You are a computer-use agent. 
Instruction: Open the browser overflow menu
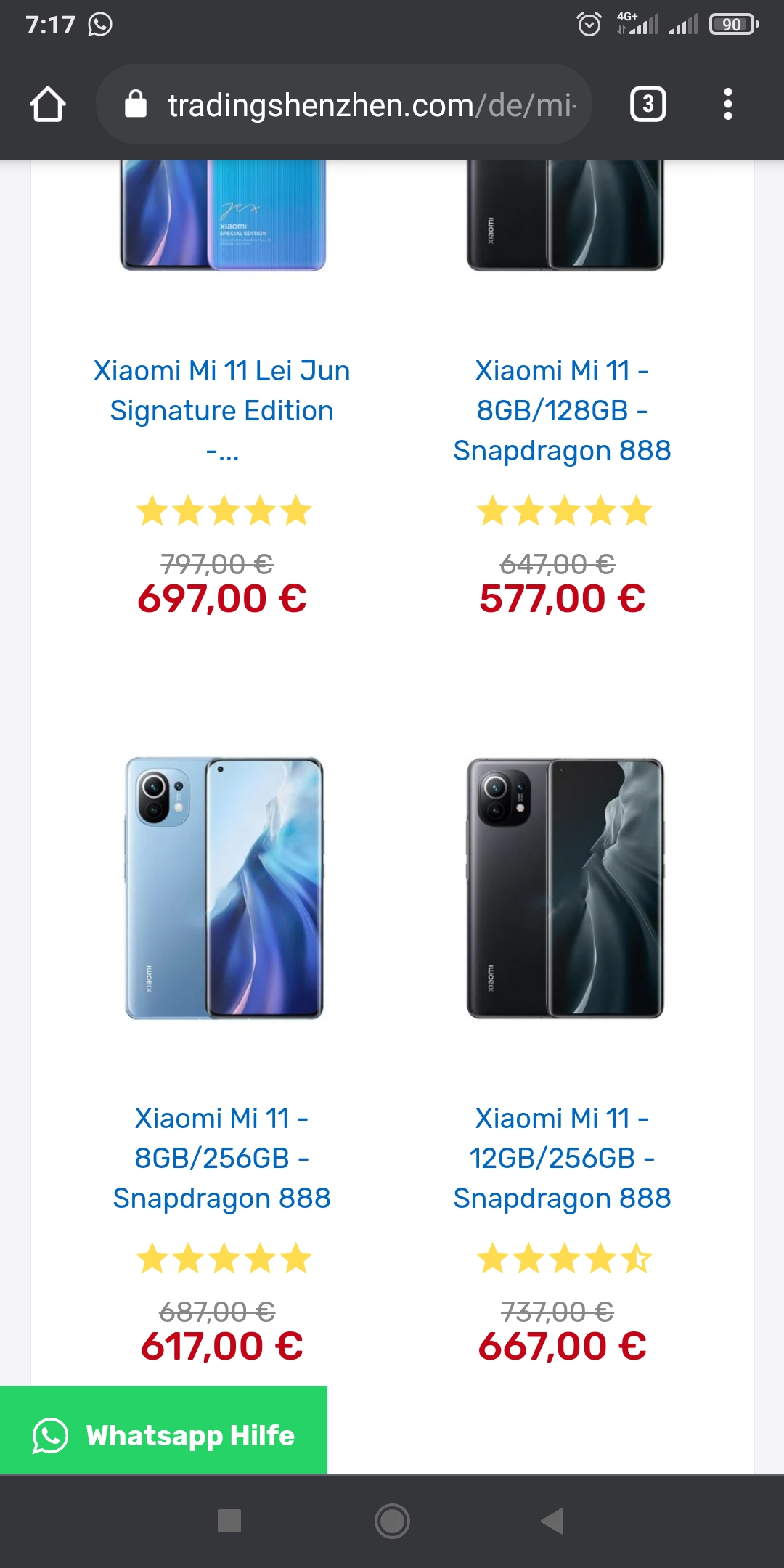pos(727,105)
